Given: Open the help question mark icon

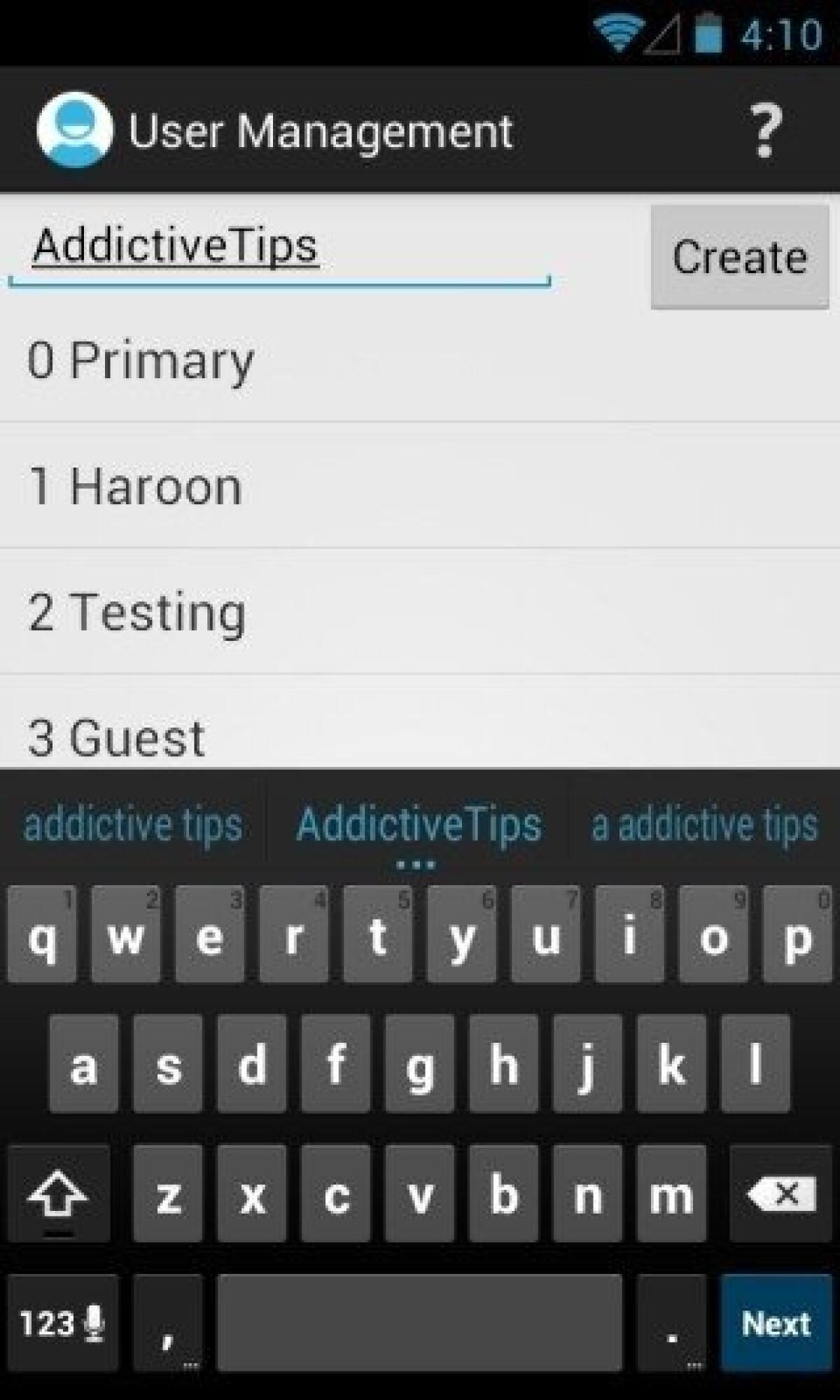Looking at the screenshot, I should pyautogui.click(x=765, y=131).
